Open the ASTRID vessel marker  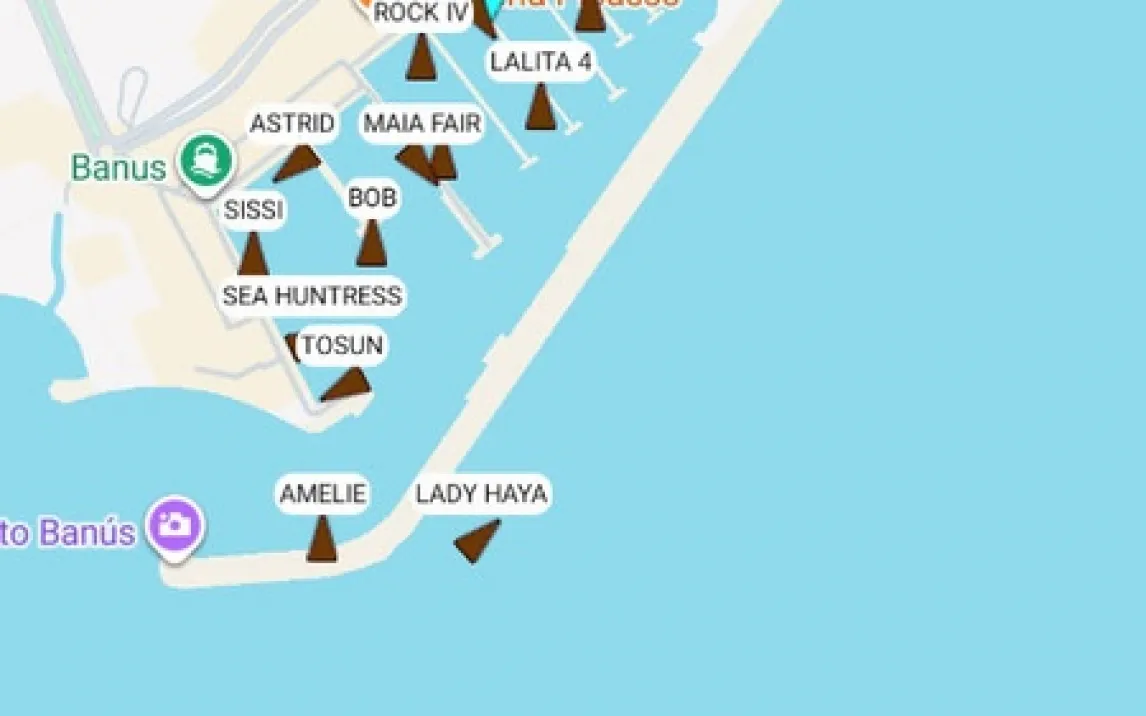[296, 162]
